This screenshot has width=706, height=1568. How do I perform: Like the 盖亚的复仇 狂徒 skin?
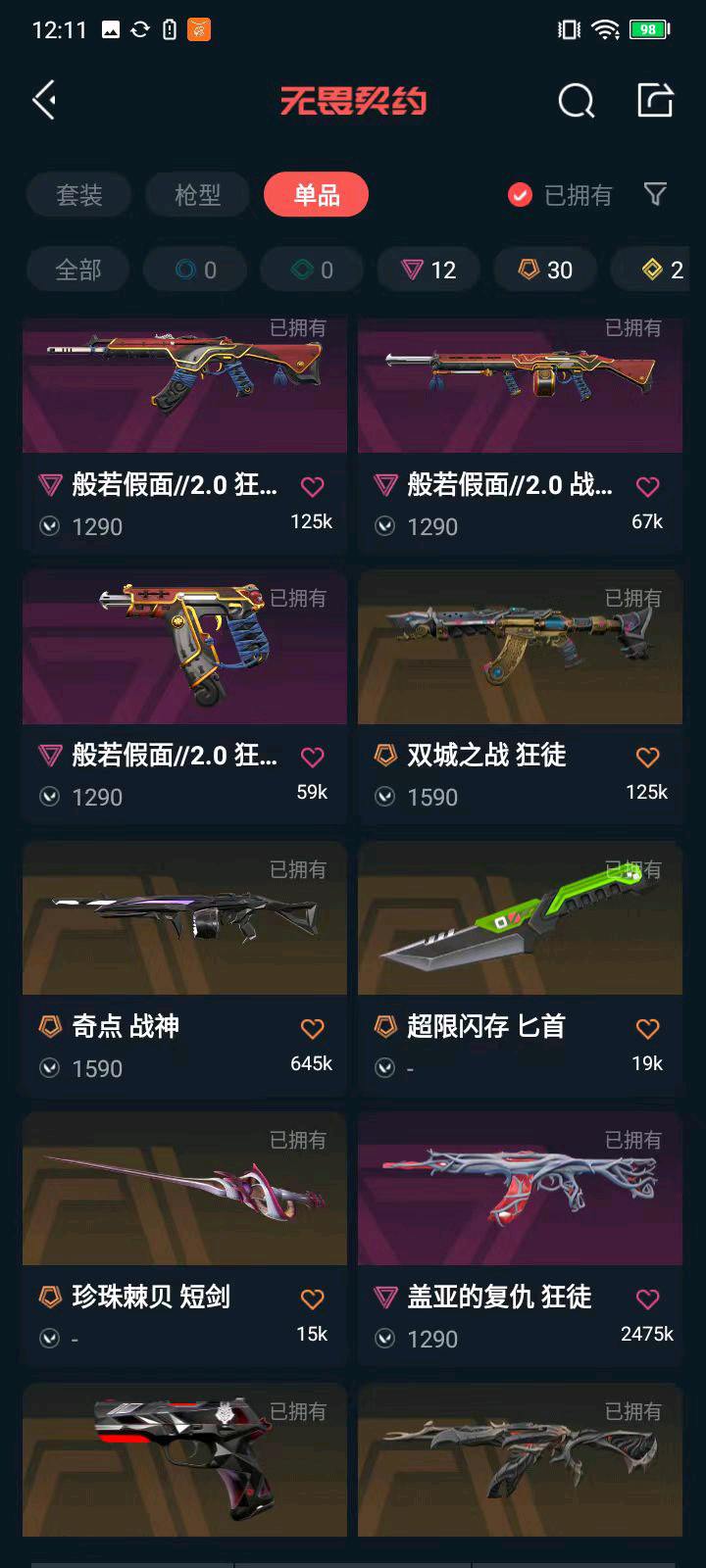pyautogui.click(x=647, y=1299)
